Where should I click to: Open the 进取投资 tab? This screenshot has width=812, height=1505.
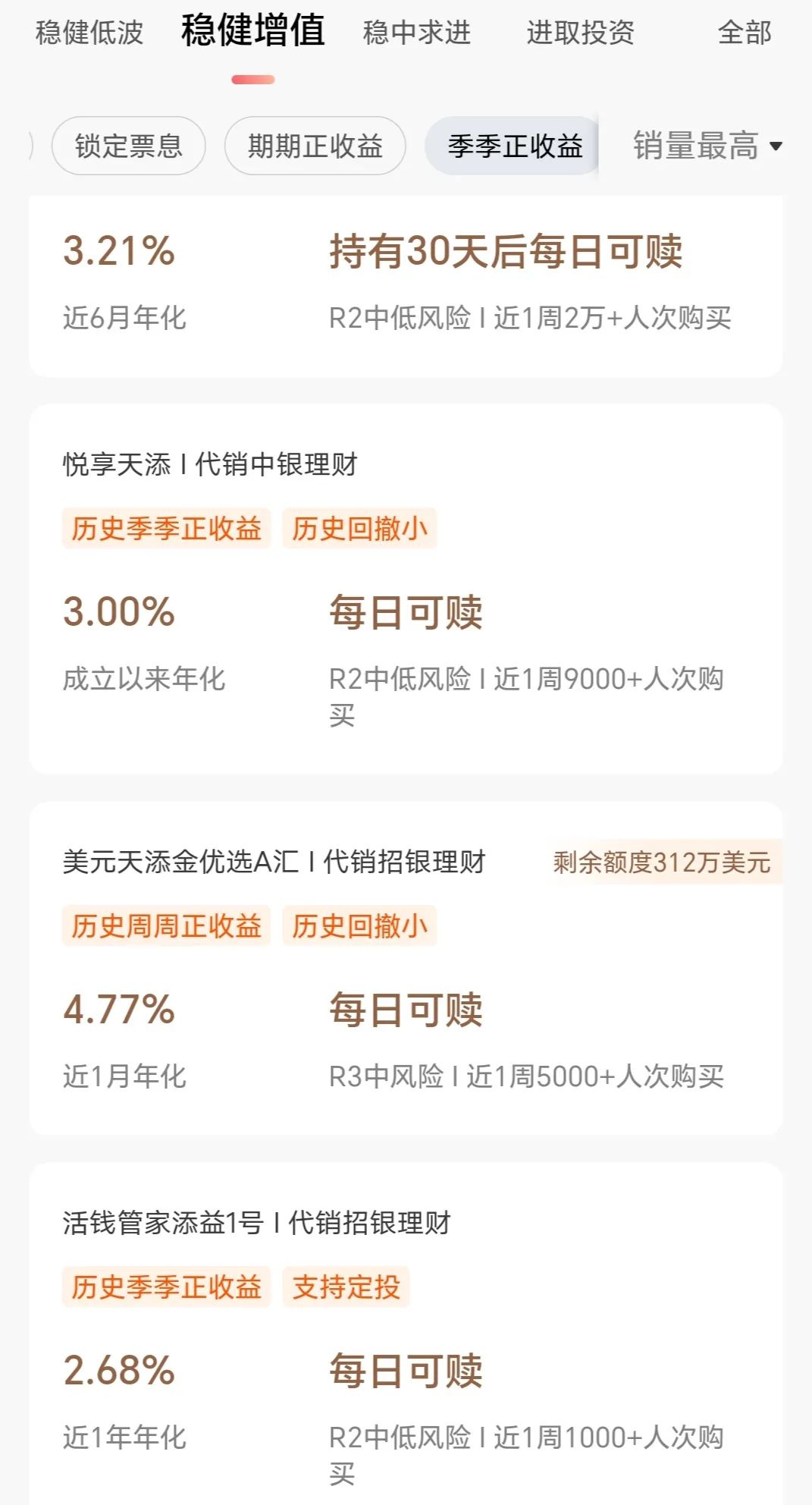[x=580, y=33]
